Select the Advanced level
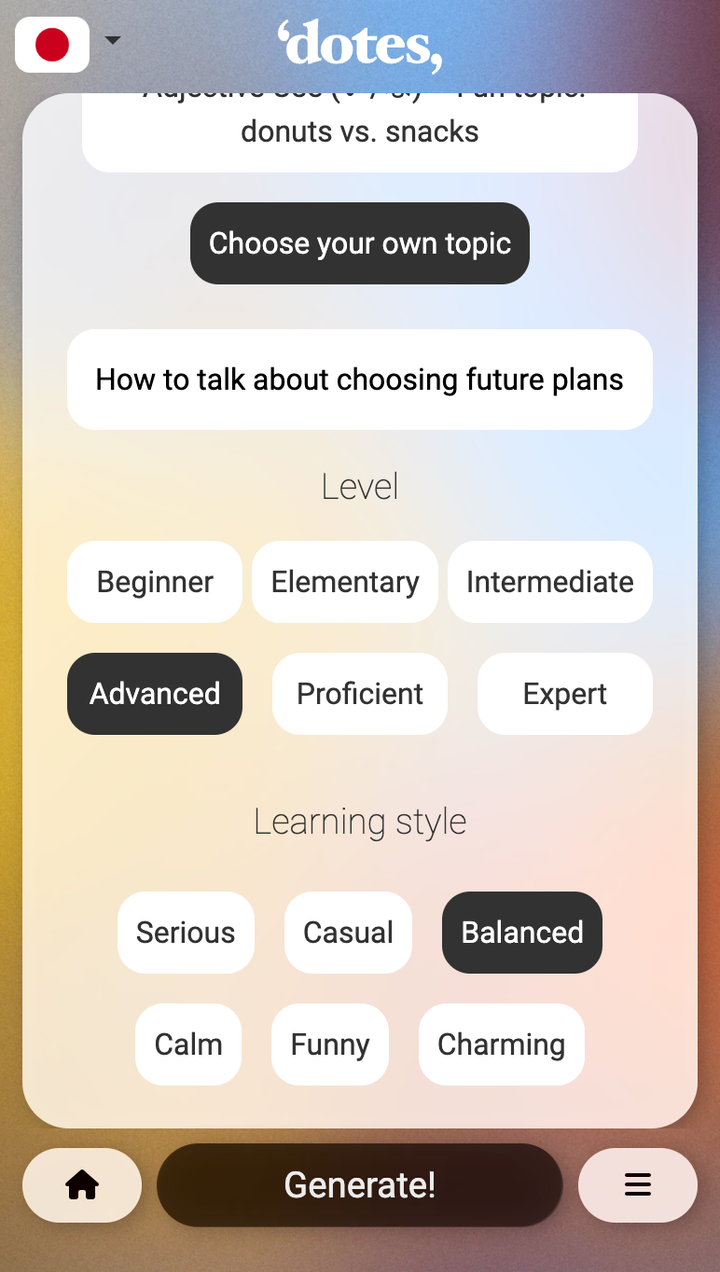This screenshot has height=1272, width=720. click(155, 694)
